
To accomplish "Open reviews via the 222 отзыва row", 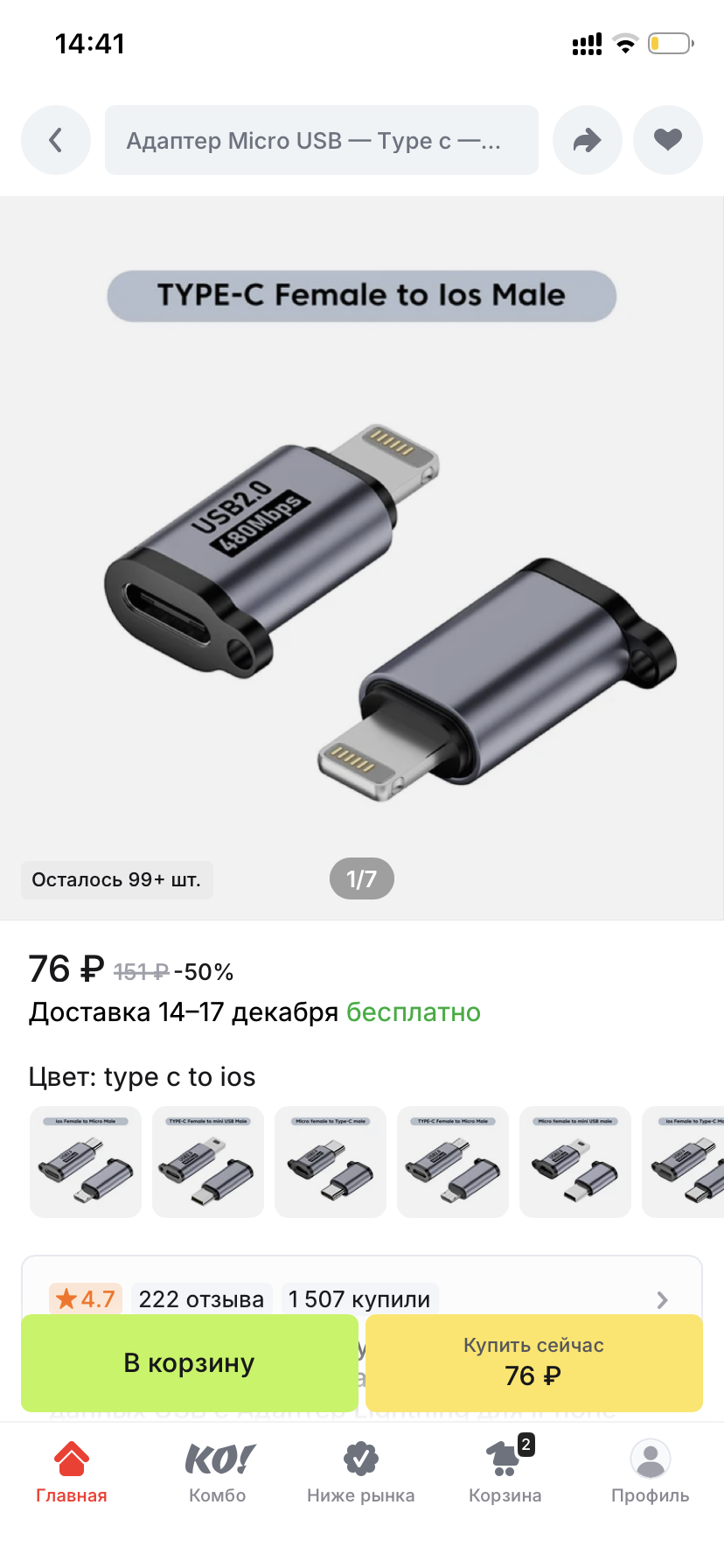I will pyautogui.click(x=201, y=1298).
